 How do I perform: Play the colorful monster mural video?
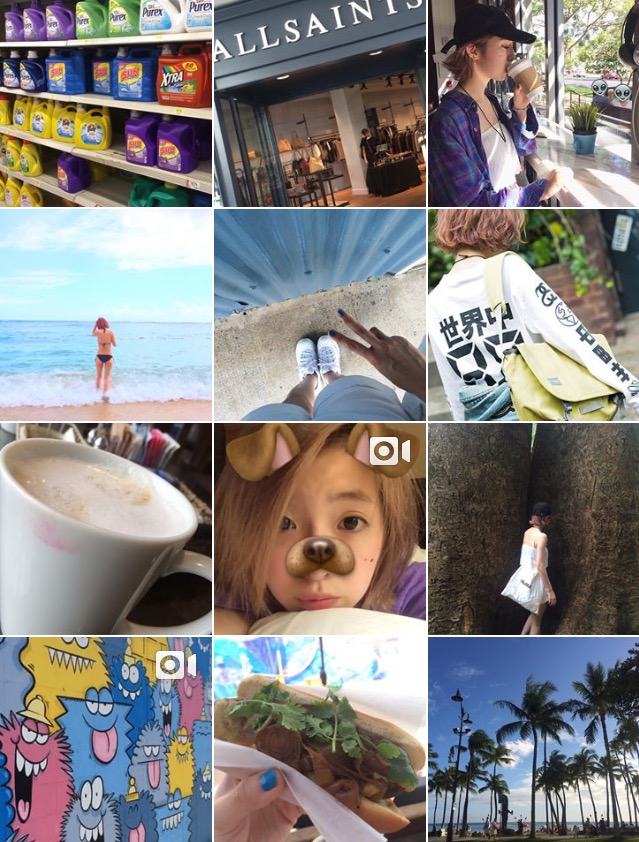105,740
